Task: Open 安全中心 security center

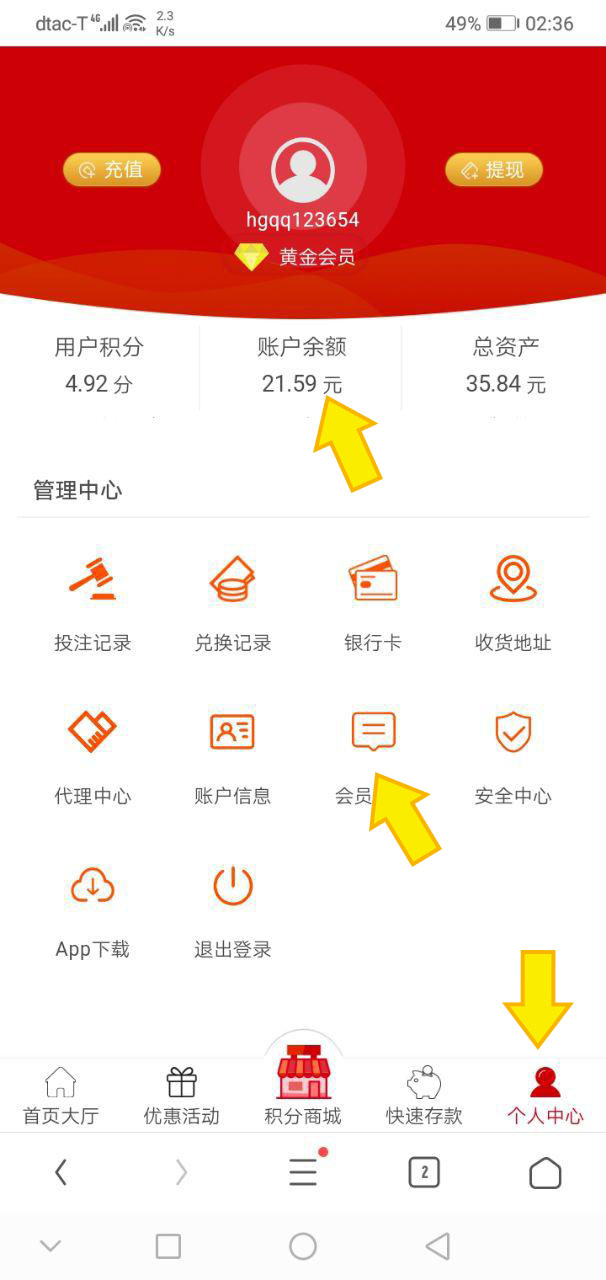Action: tap(512, 754)
